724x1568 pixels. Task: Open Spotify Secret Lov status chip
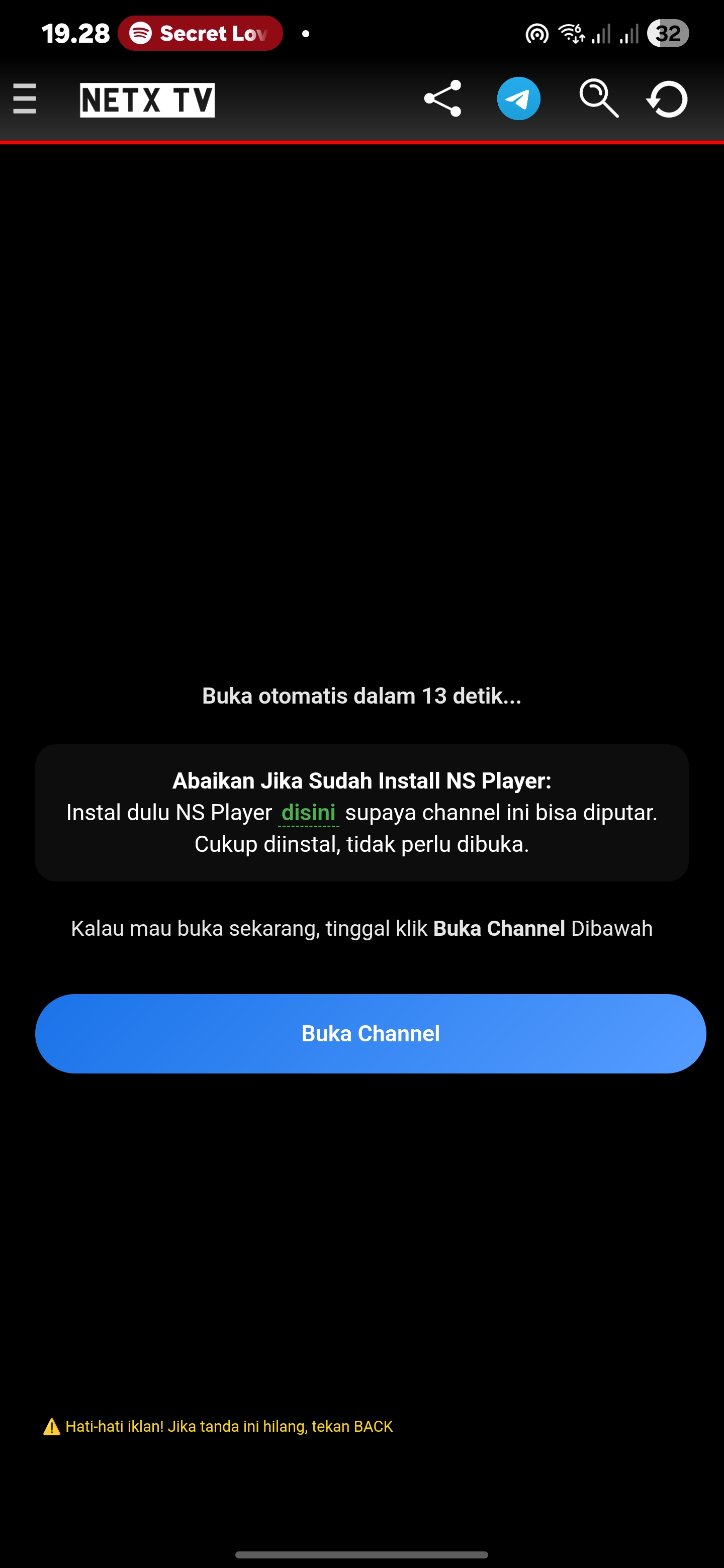click(200, 34)
